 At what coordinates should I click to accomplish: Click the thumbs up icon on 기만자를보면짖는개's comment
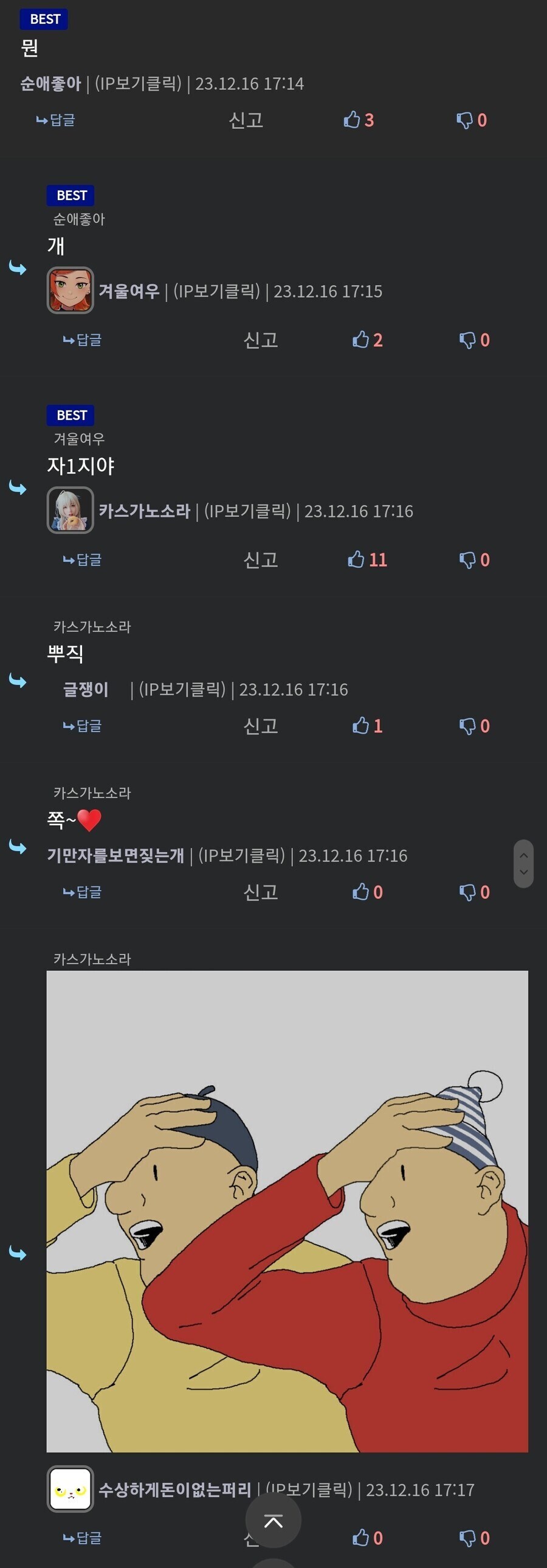[361, 891]
